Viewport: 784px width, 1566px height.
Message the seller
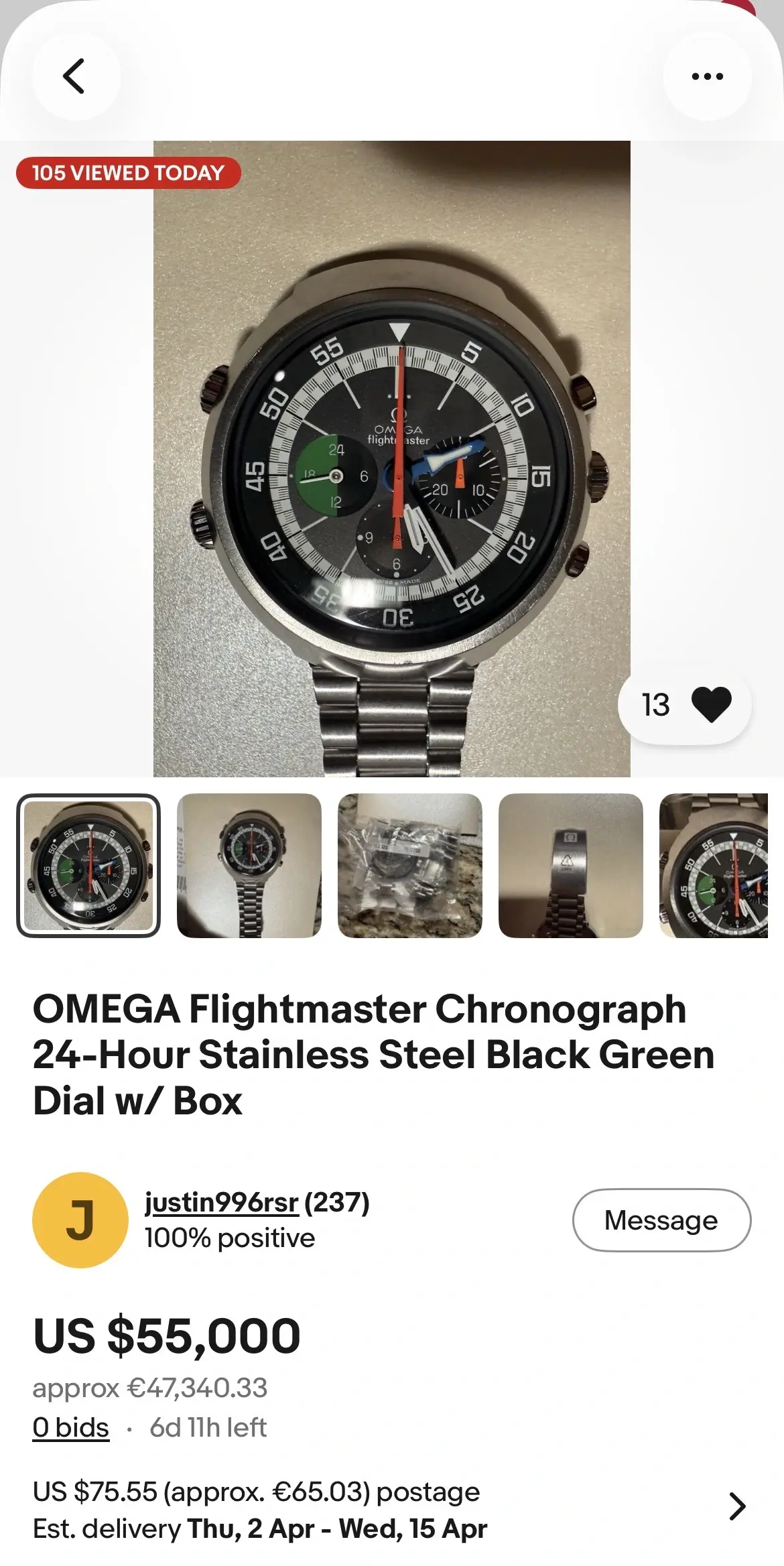pyautogui.click(x=661, y=1220)
